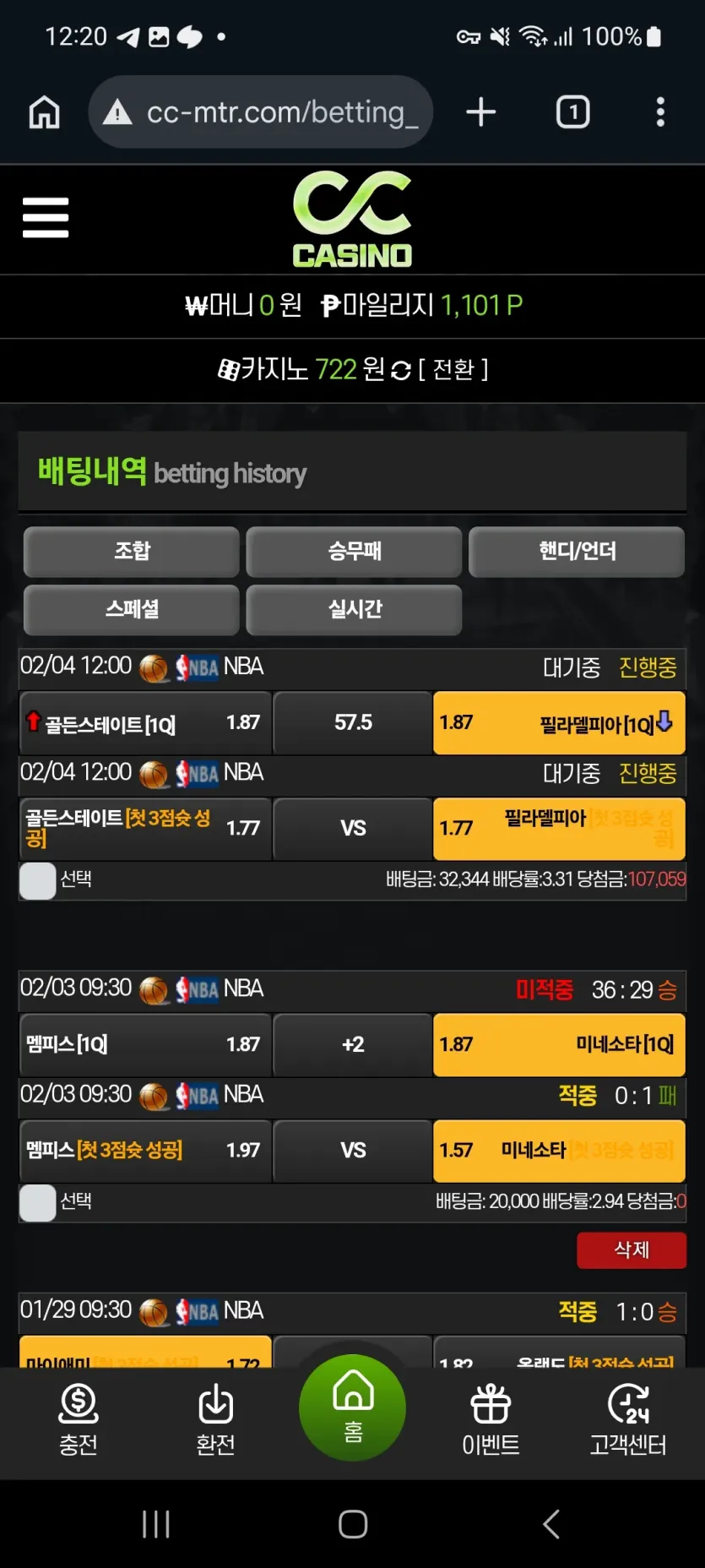Screen dimensions: 705x1568
Task: Tap the cc-mtr.com address bar
Action: 261,112
